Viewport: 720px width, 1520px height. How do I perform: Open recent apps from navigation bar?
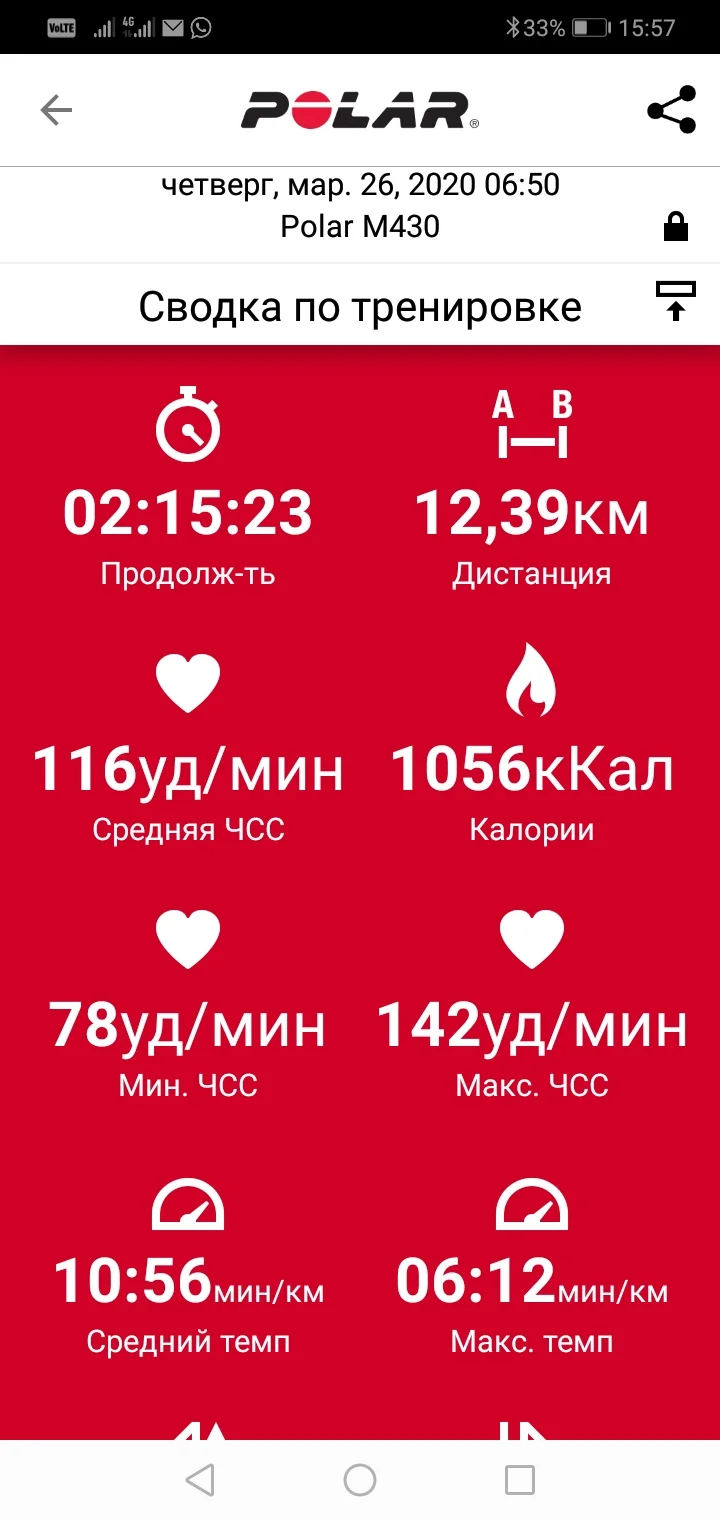tap(519, 1479)
